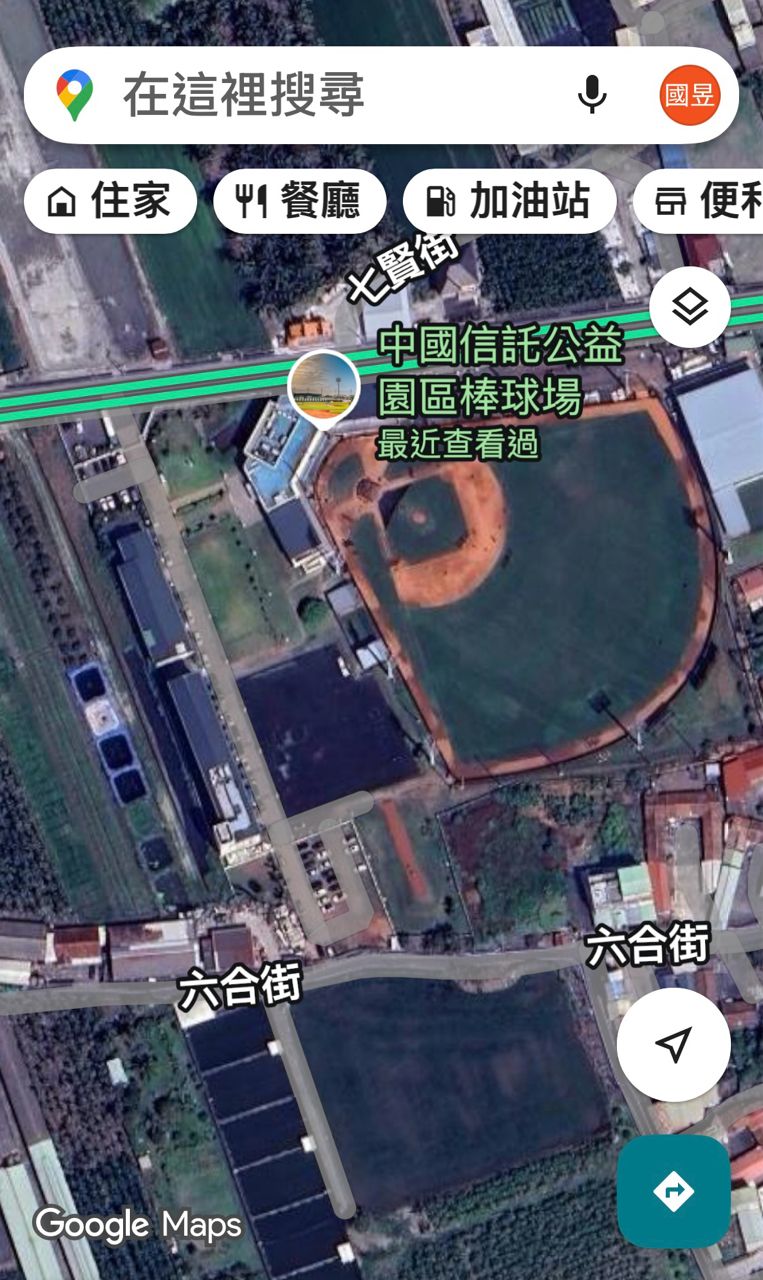Show nearby 加油站 on the map
The image size is (763, 1280).
(509, 202)
